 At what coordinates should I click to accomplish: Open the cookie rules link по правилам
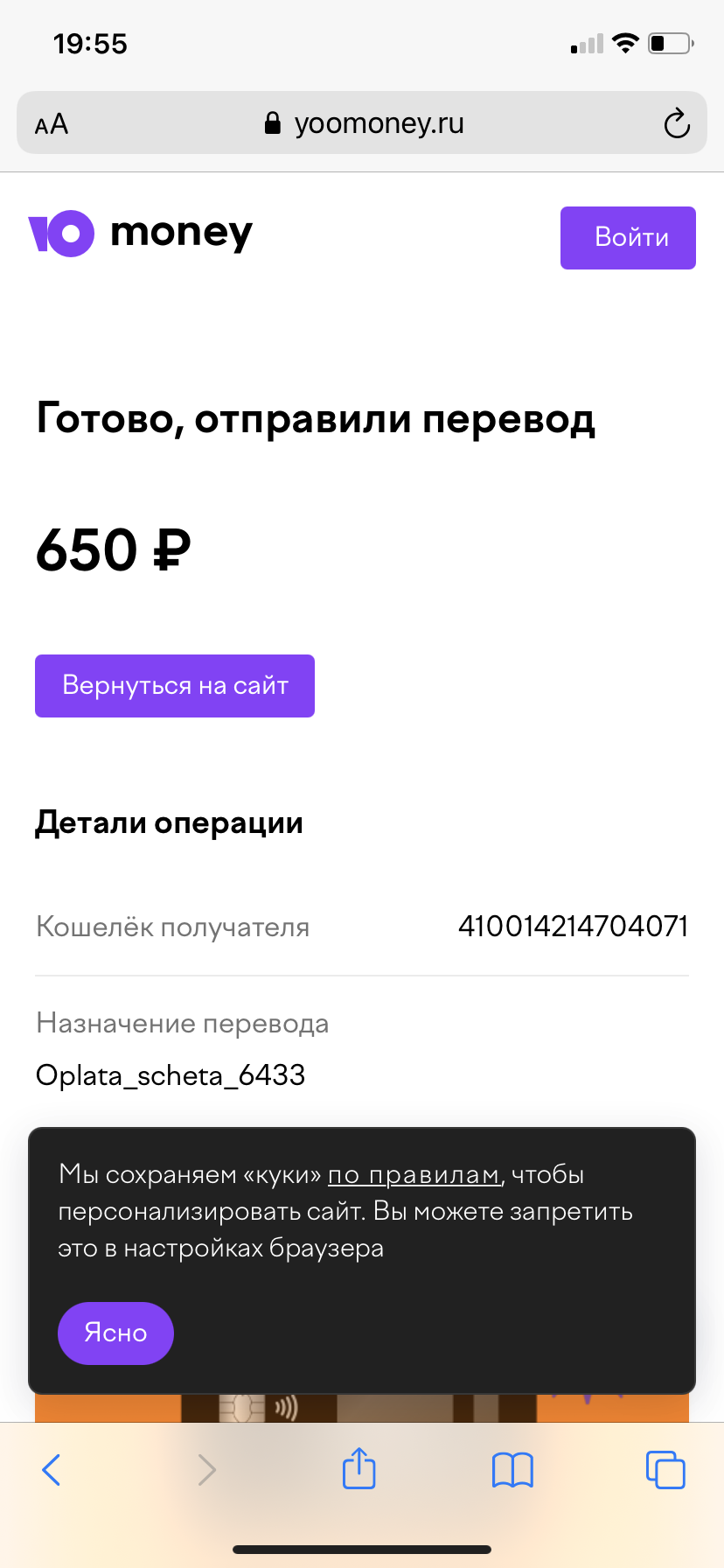414,1175
